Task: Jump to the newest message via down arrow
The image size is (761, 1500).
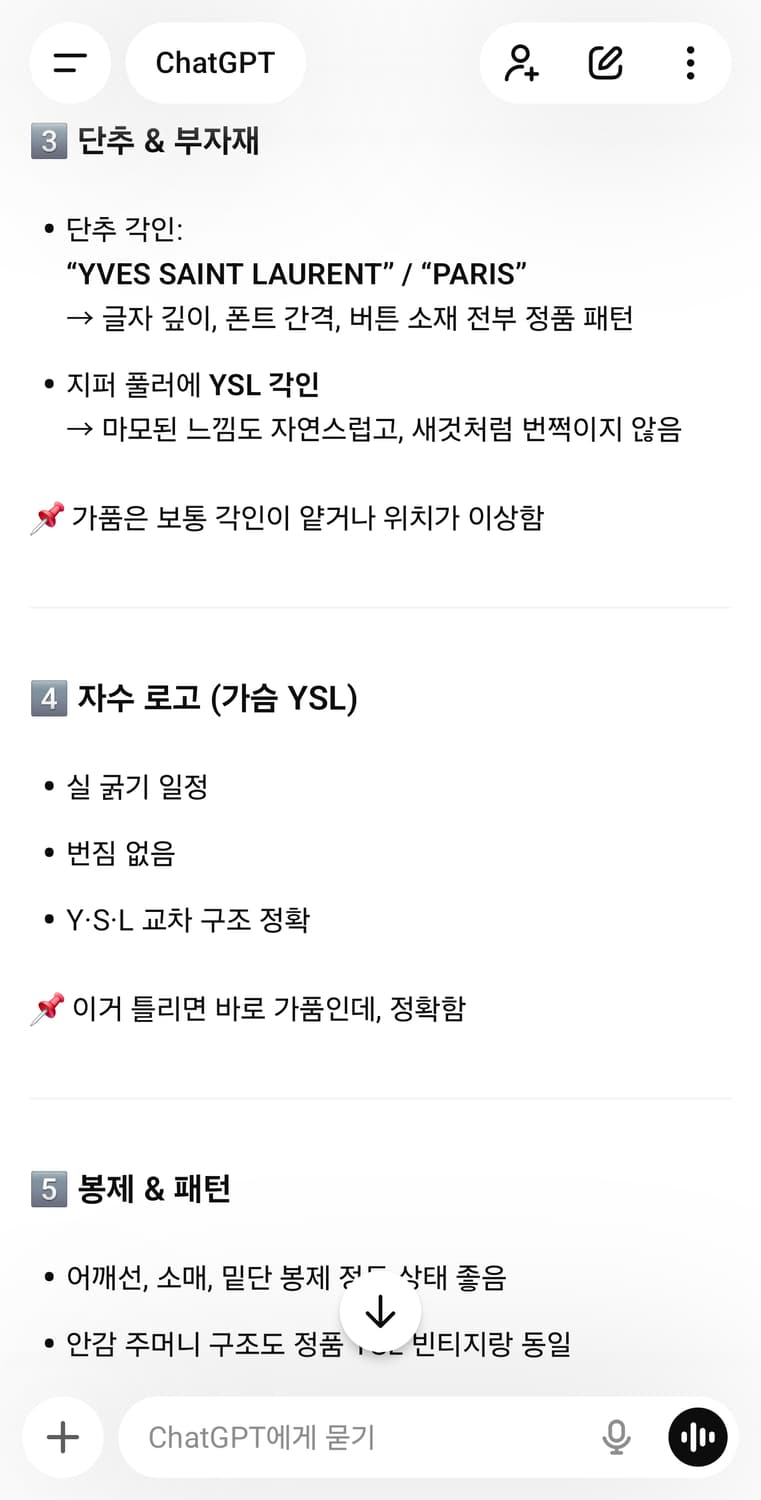Action: [x=380, y=1311]
